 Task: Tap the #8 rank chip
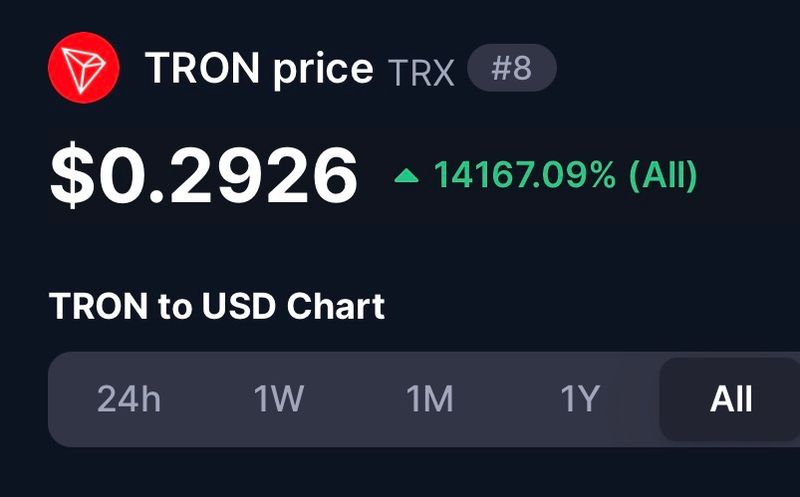click(x=512, y=69)
